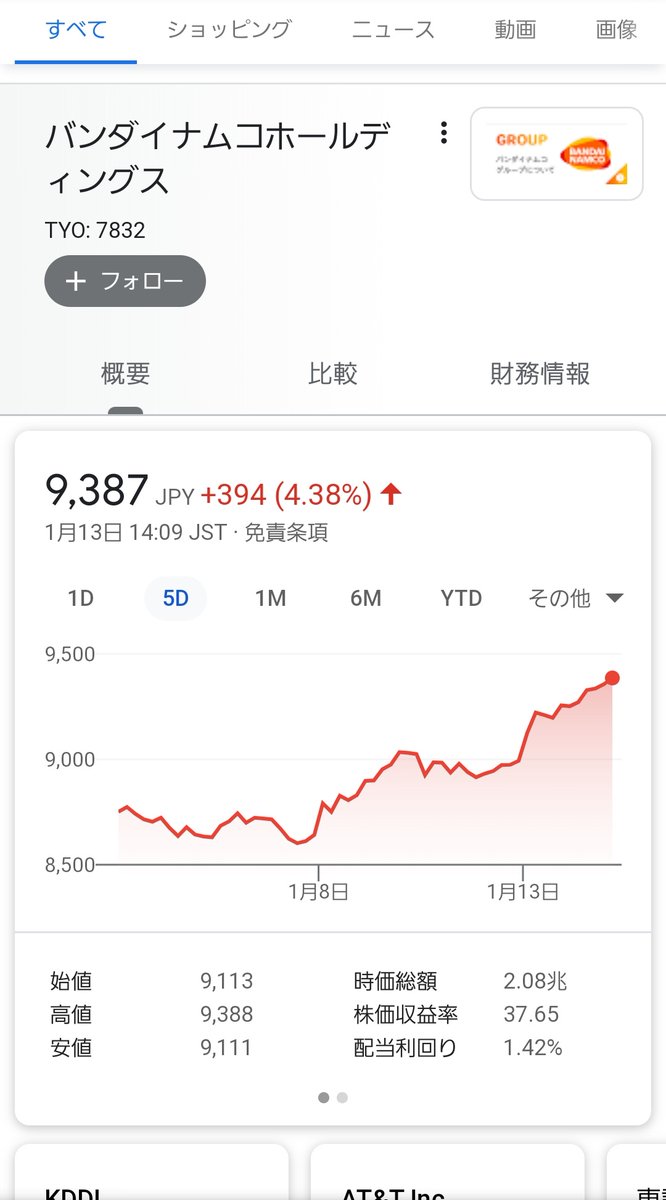The height and width of the screenshot is (1200, 666).
Task: Open the KDDI stock card
Action: click(150, 1180)
